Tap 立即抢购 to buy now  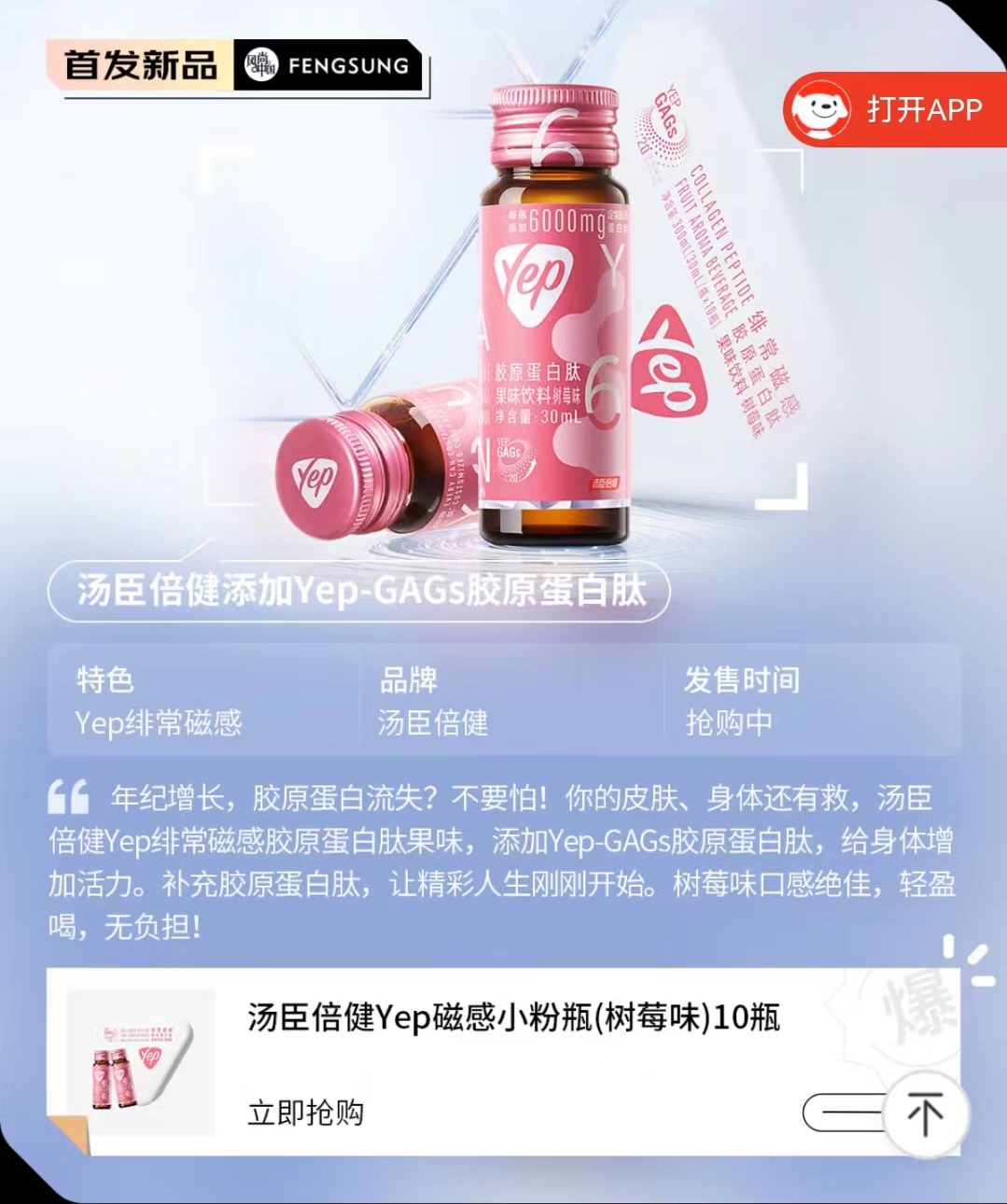306,1113
